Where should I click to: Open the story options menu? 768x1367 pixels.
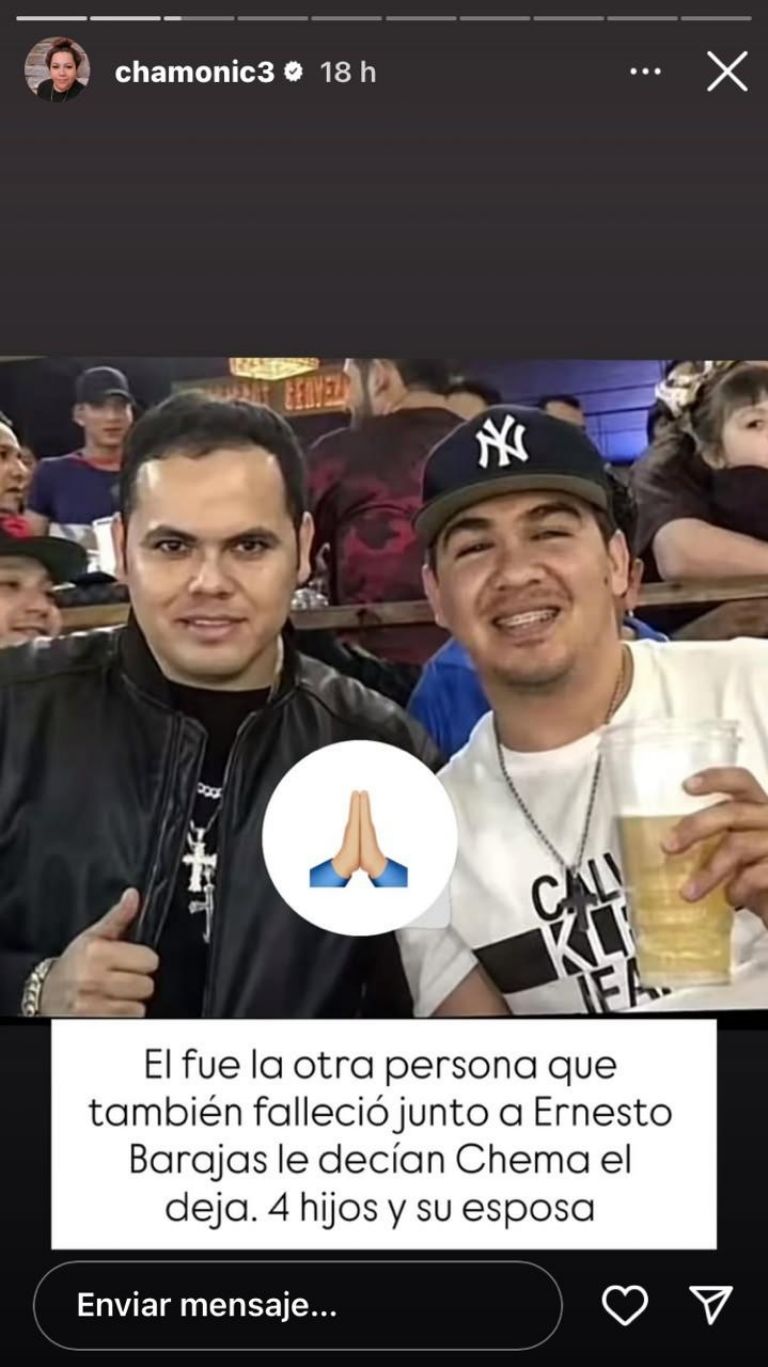click(645, 72)
